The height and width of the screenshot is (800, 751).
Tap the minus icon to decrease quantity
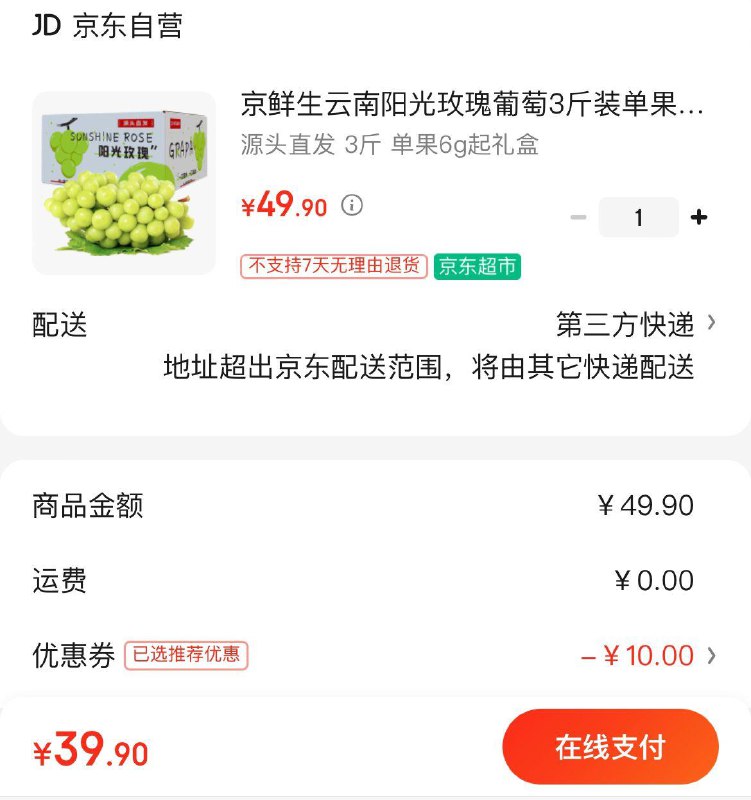point(578,216)
